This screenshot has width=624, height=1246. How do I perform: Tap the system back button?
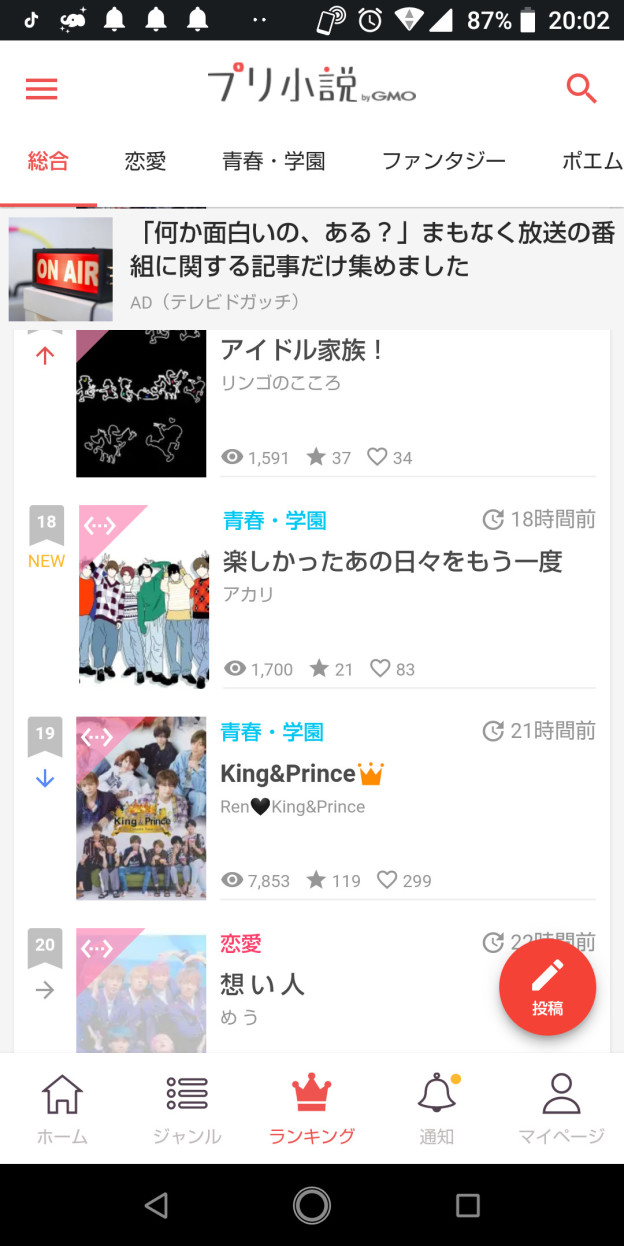coord(156,1205)
